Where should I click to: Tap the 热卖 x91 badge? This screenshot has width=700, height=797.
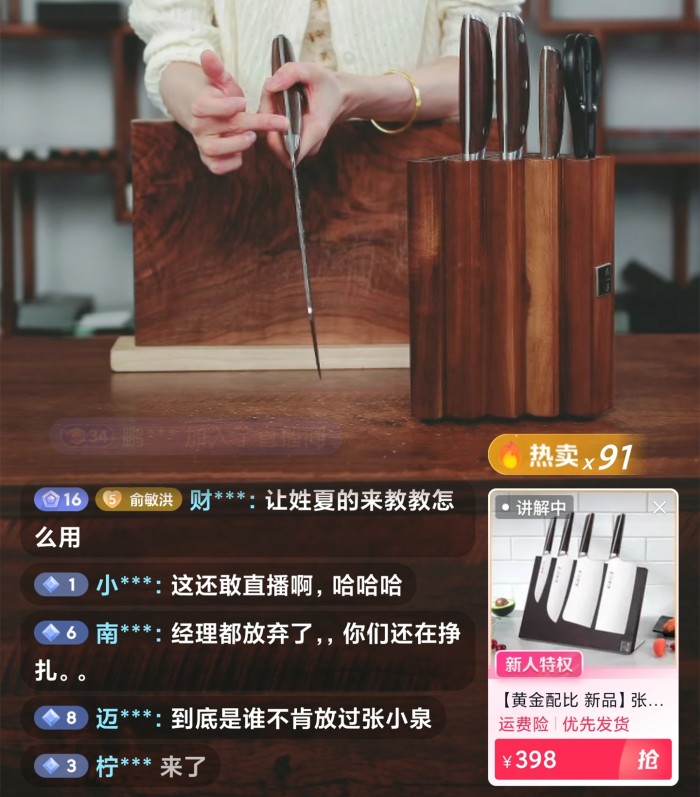[567, 457]
